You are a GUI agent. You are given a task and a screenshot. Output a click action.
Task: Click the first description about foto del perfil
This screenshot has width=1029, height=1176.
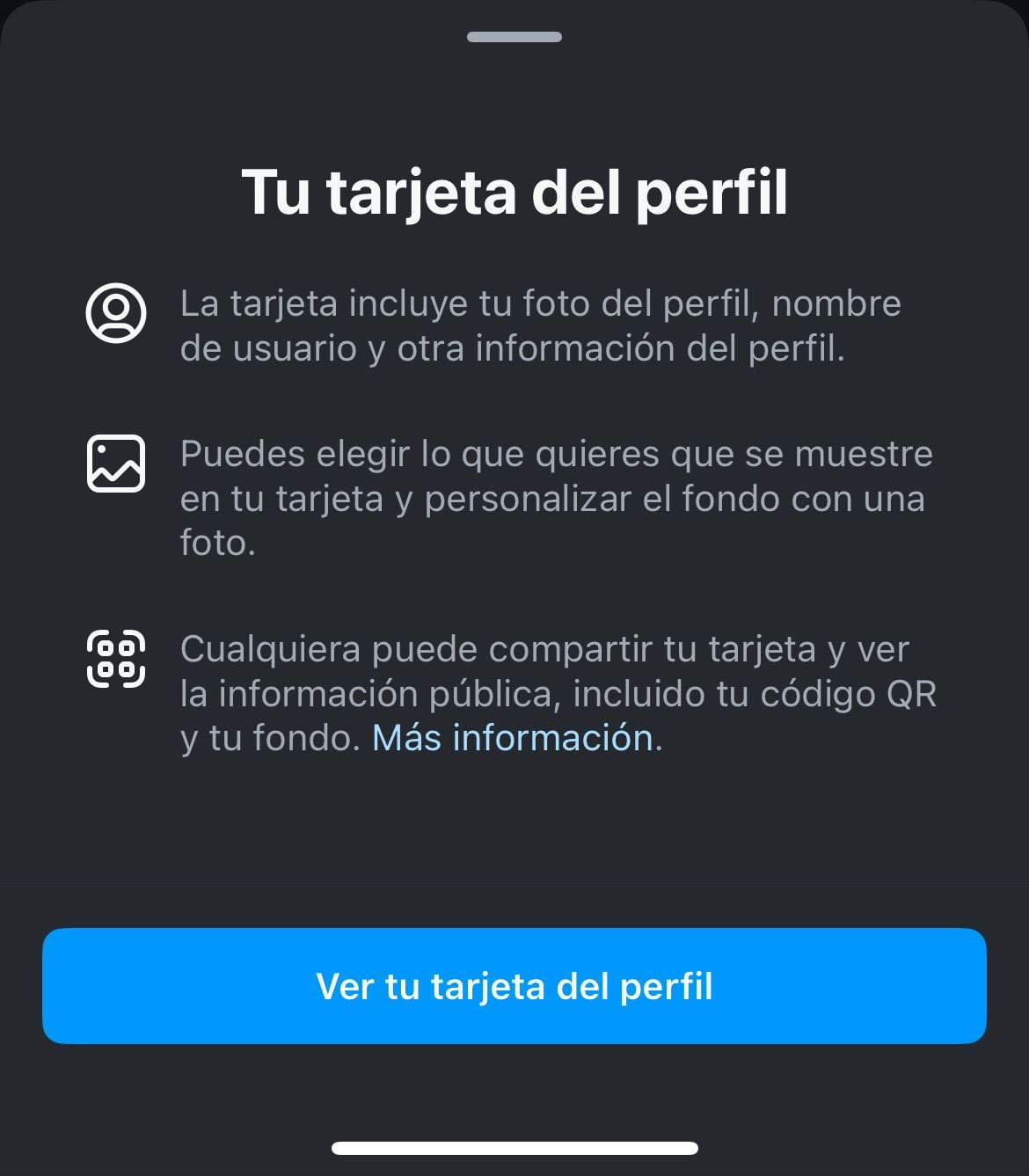pyautogui.click(x=540, y=325)
